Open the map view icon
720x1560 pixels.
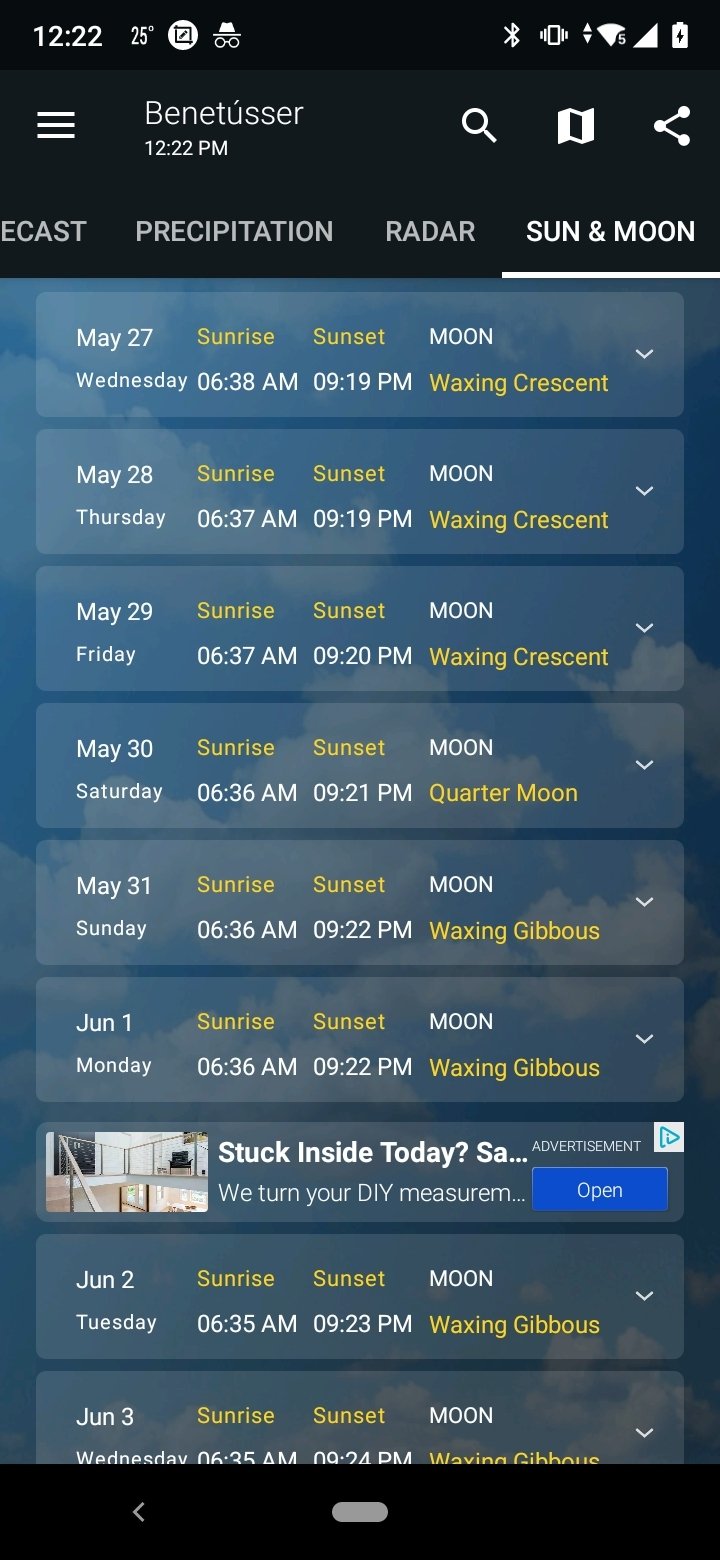click(x=575, y=126)
